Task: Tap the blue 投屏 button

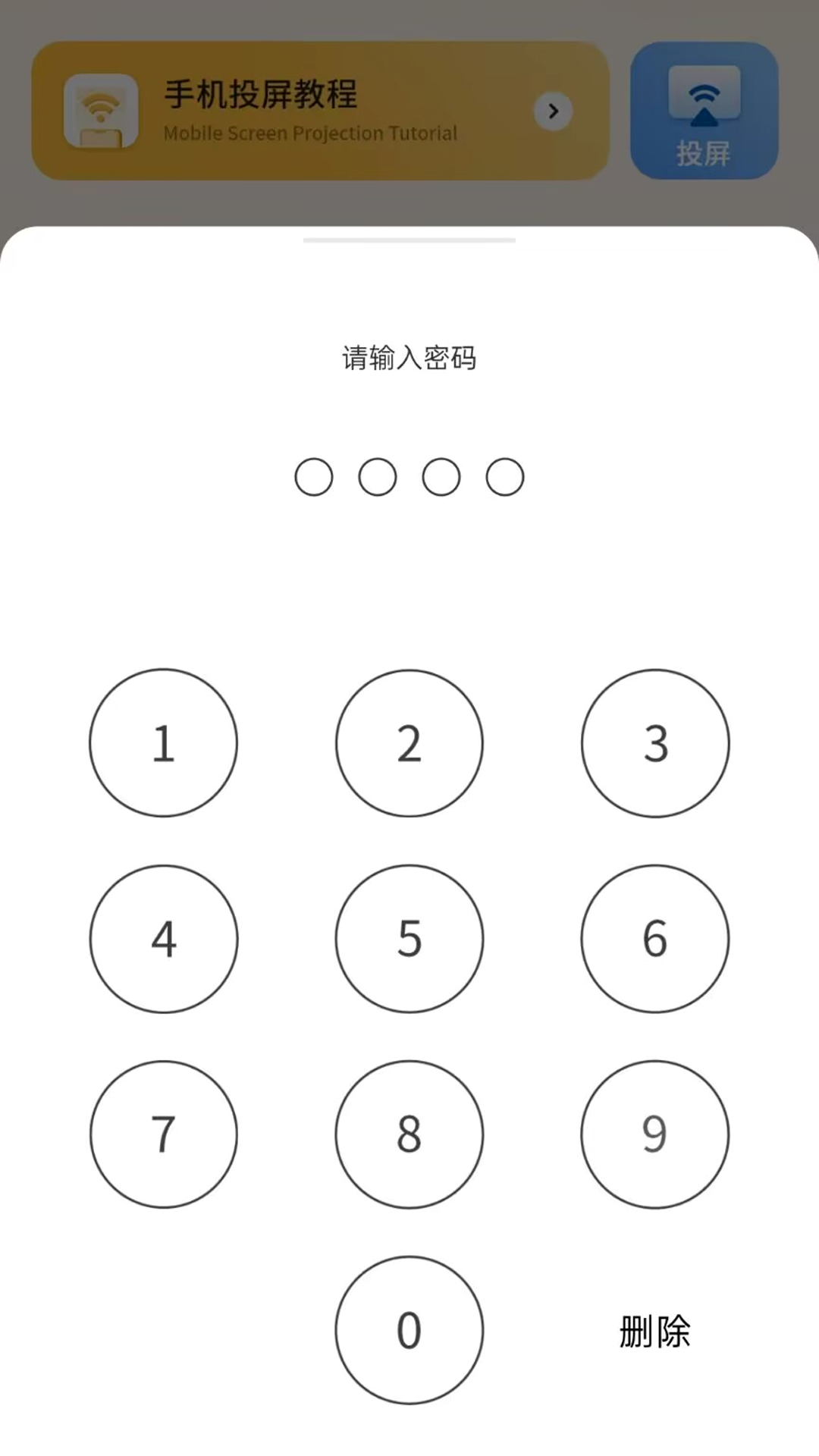Action: 704,111
